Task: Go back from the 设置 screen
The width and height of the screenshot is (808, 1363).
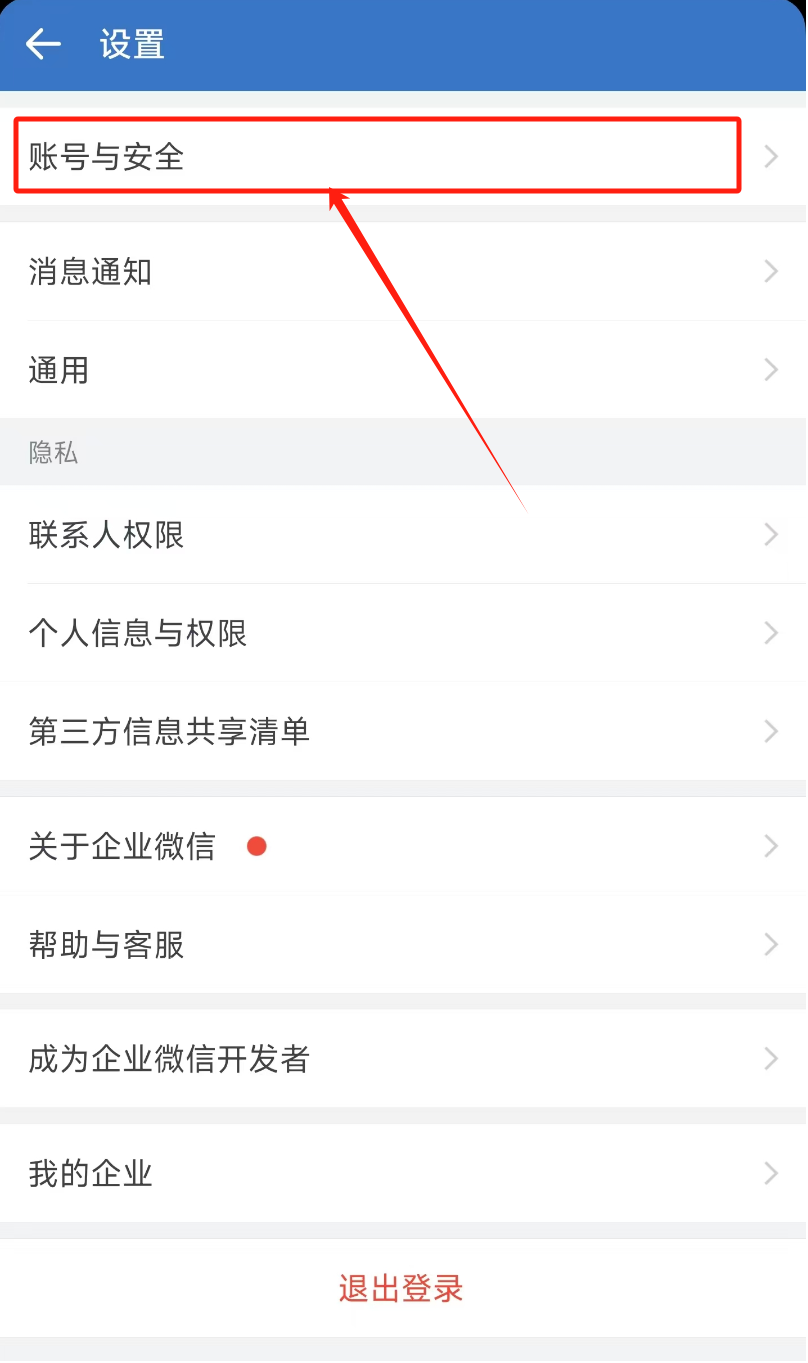Action: [x=43, y=45]
